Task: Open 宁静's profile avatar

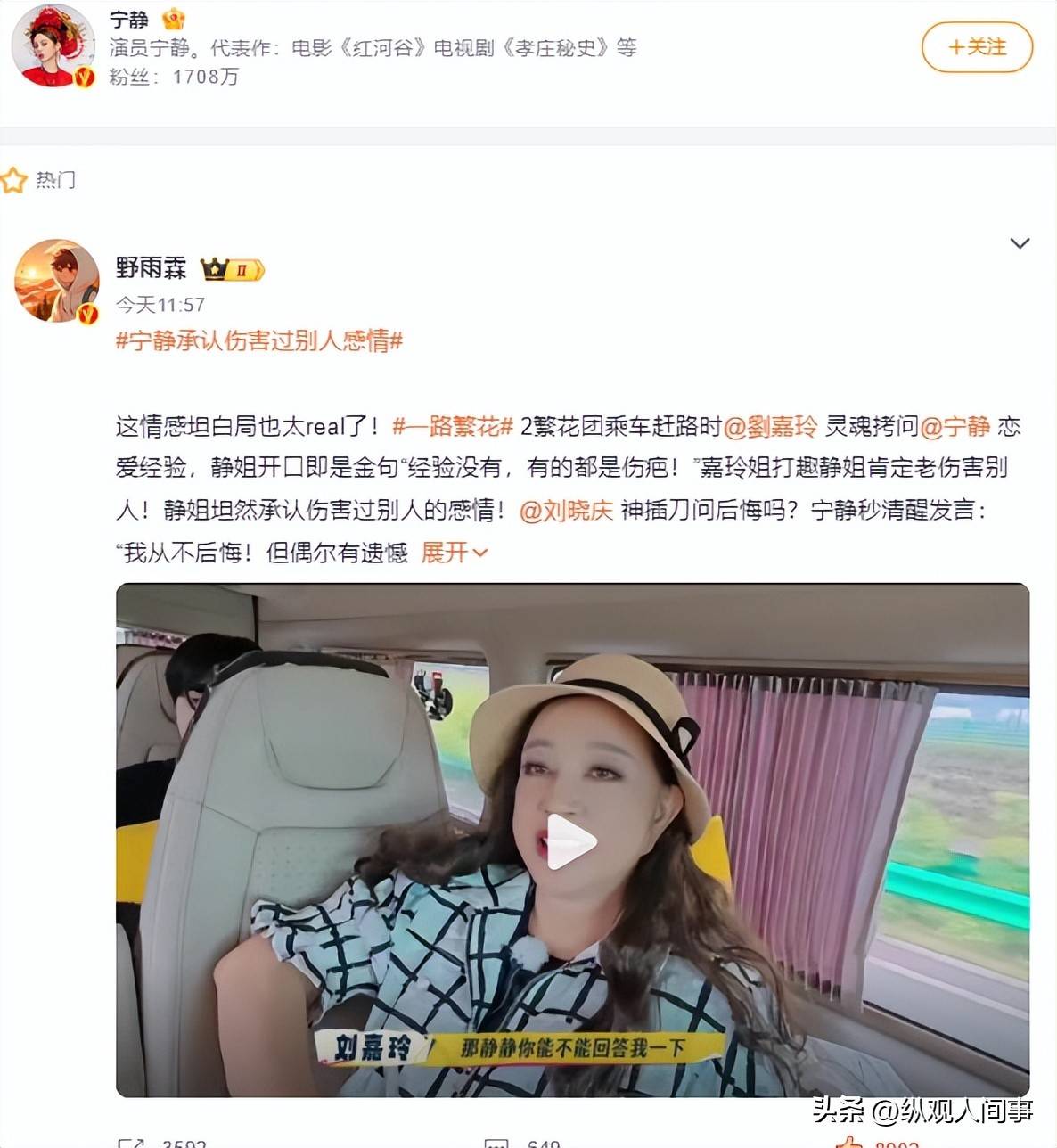Action: pyautogui.click(x=53, y=45)
